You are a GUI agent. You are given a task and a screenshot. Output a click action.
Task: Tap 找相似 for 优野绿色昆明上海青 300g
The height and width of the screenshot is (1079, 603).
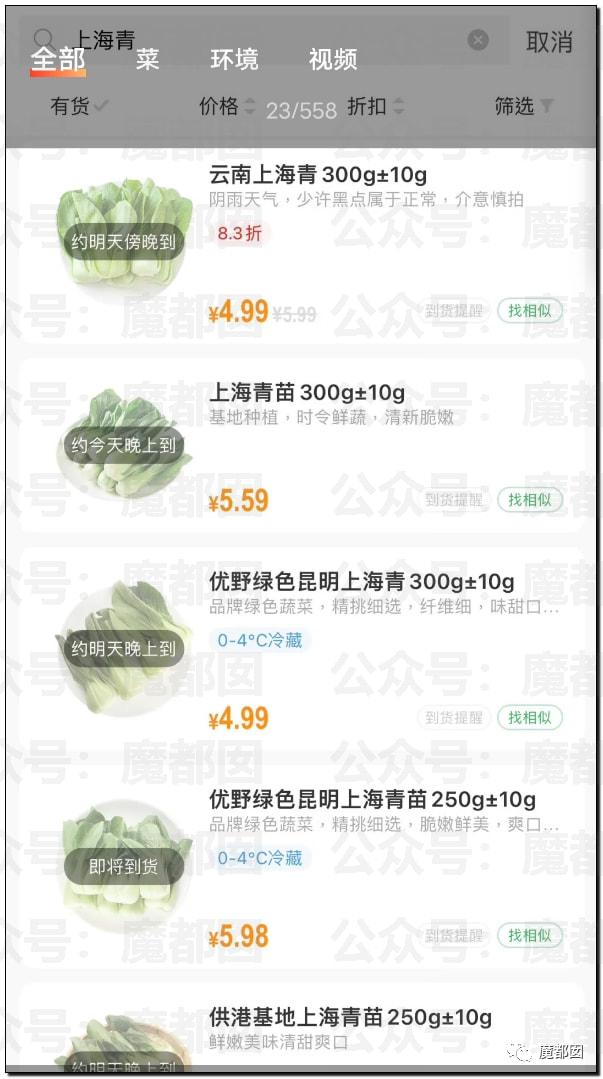tap(529, 718)
